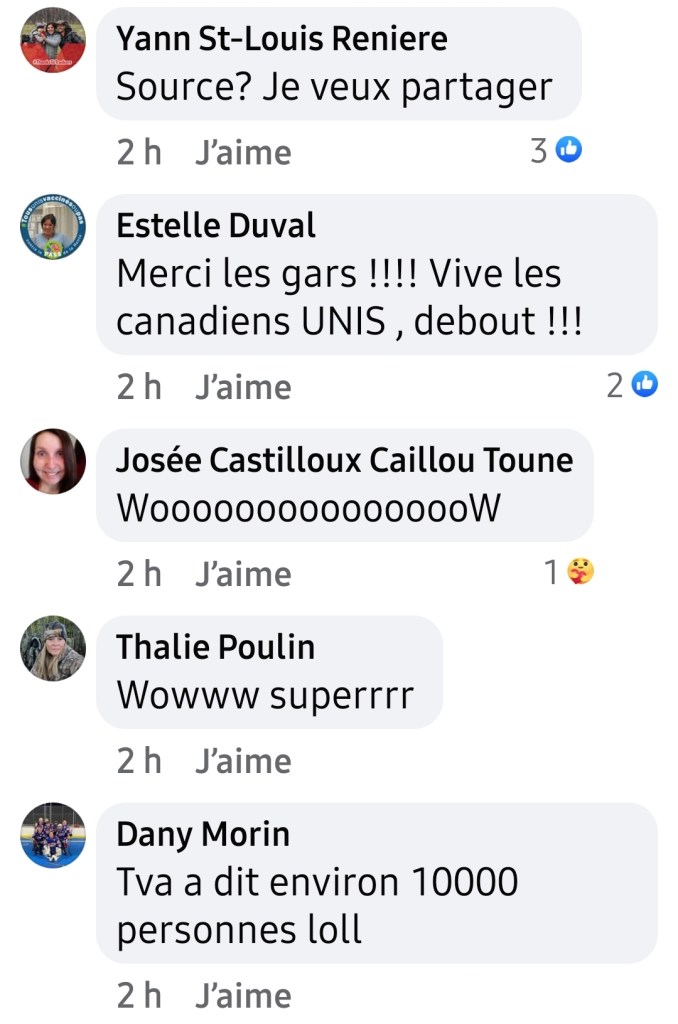Open Thalie Poulin's profile picture
Screen dimensions: 678x1024
pos(53,648)
